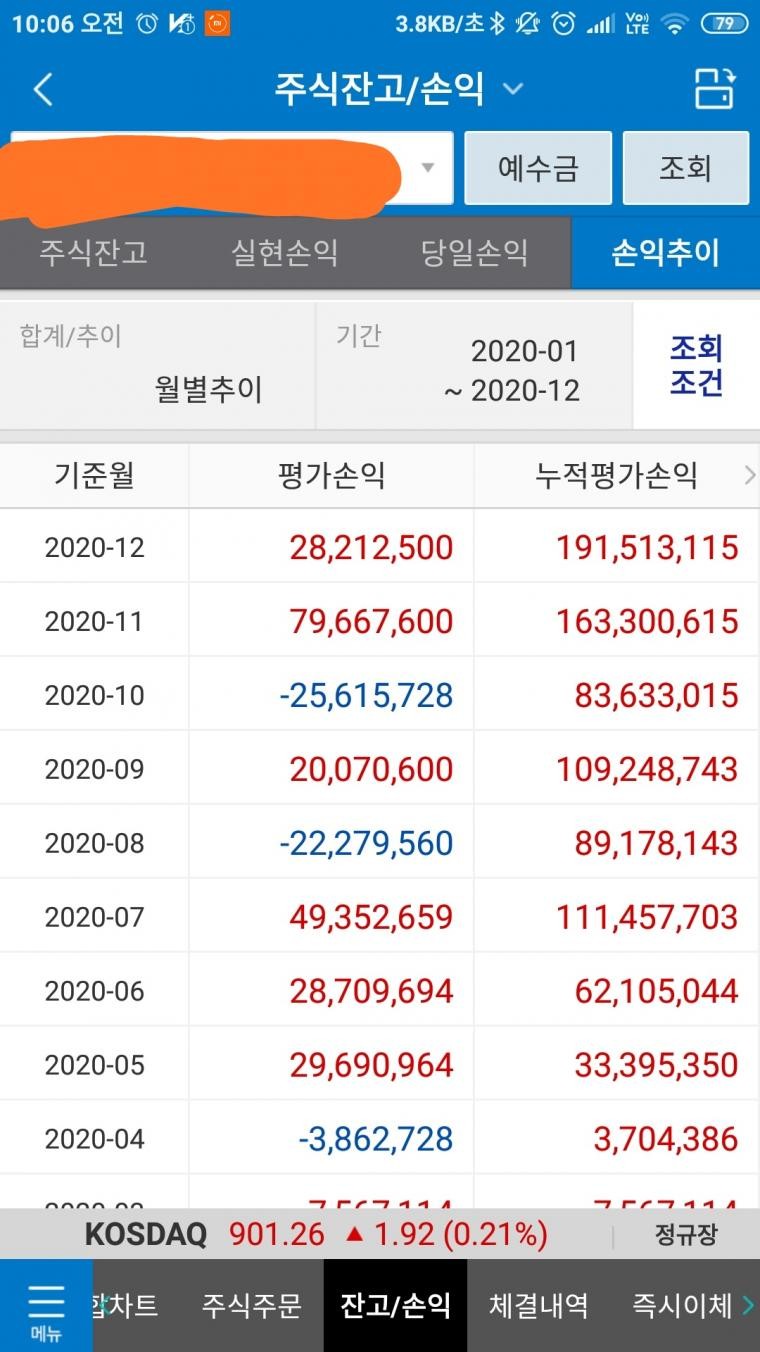Open the top-right screen switch icon
760x1352 pixels.
[715, 88]
